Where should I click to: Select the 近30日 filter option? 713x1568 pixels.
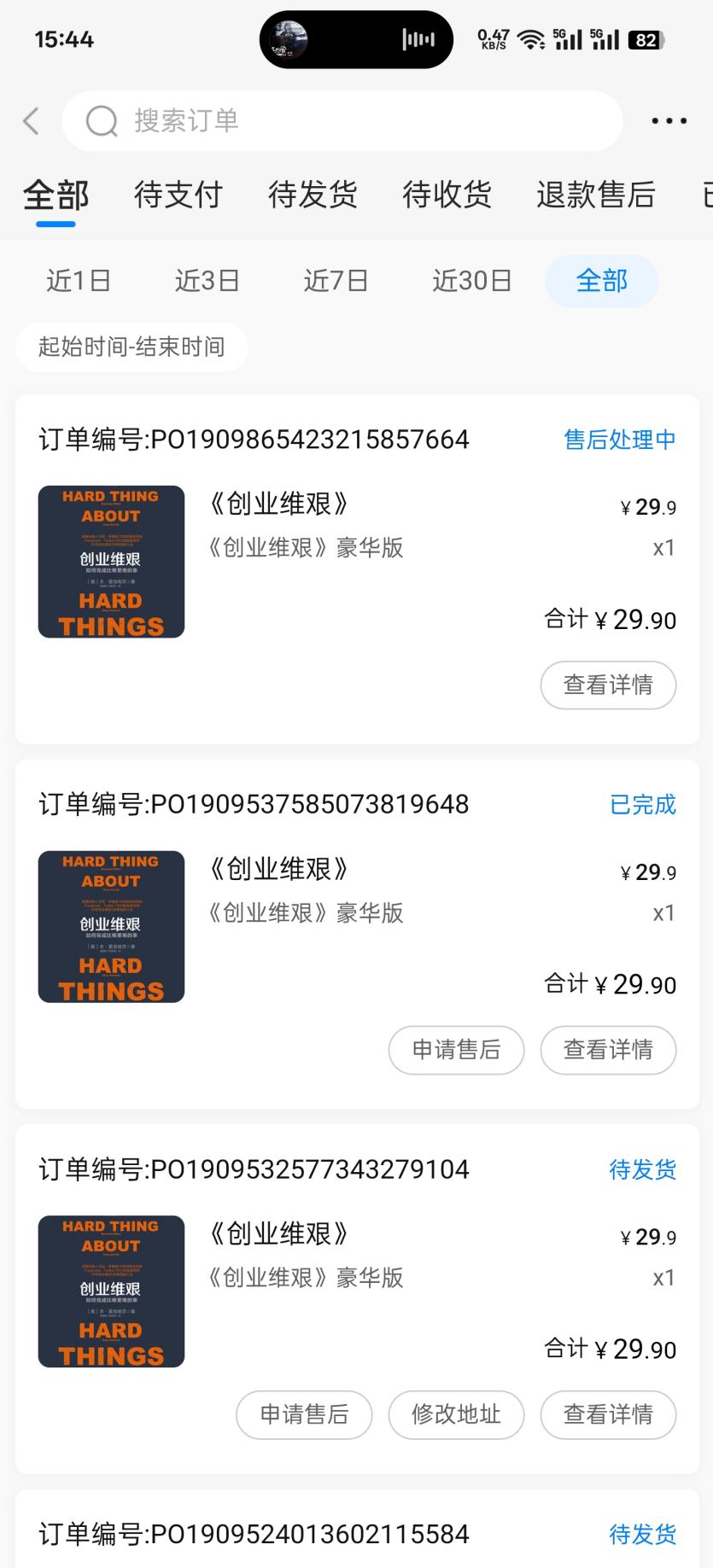click(x=470, y=280)
